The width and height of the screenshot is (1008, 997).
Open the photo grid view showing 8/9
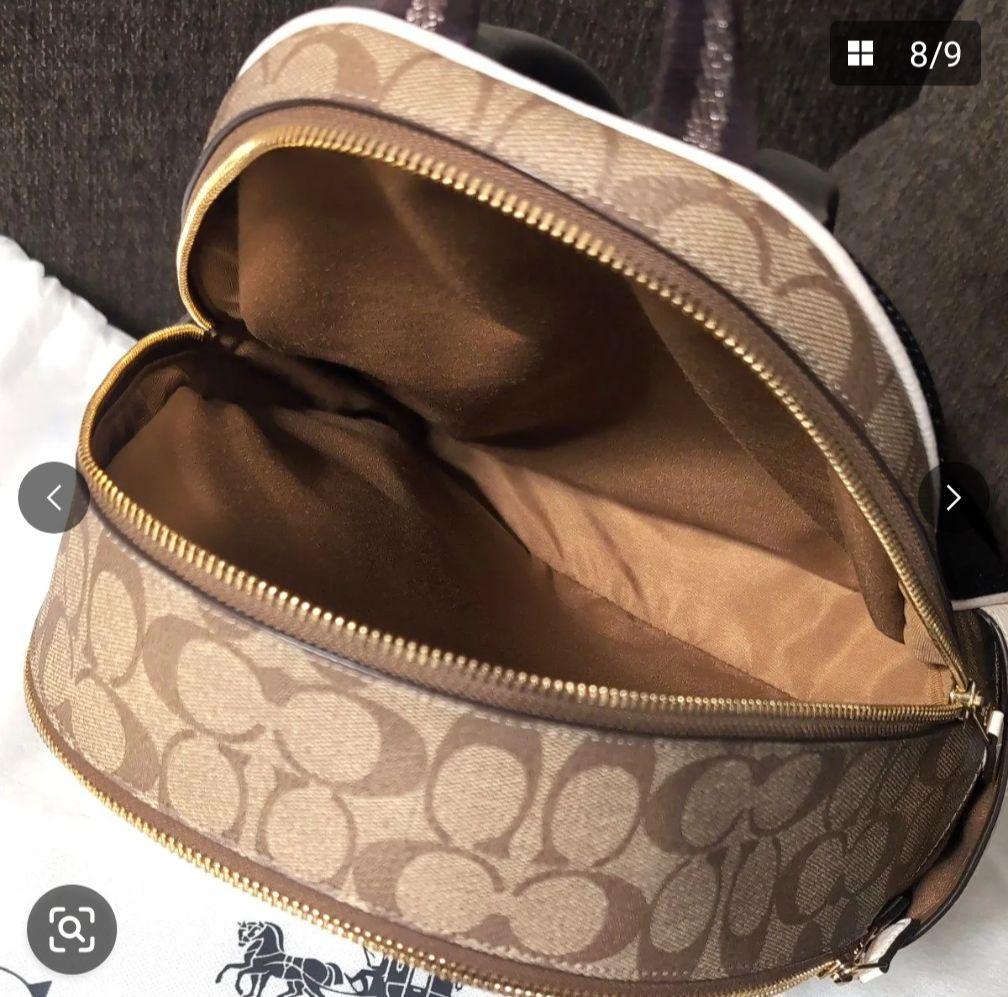click(x=904, y=54)
